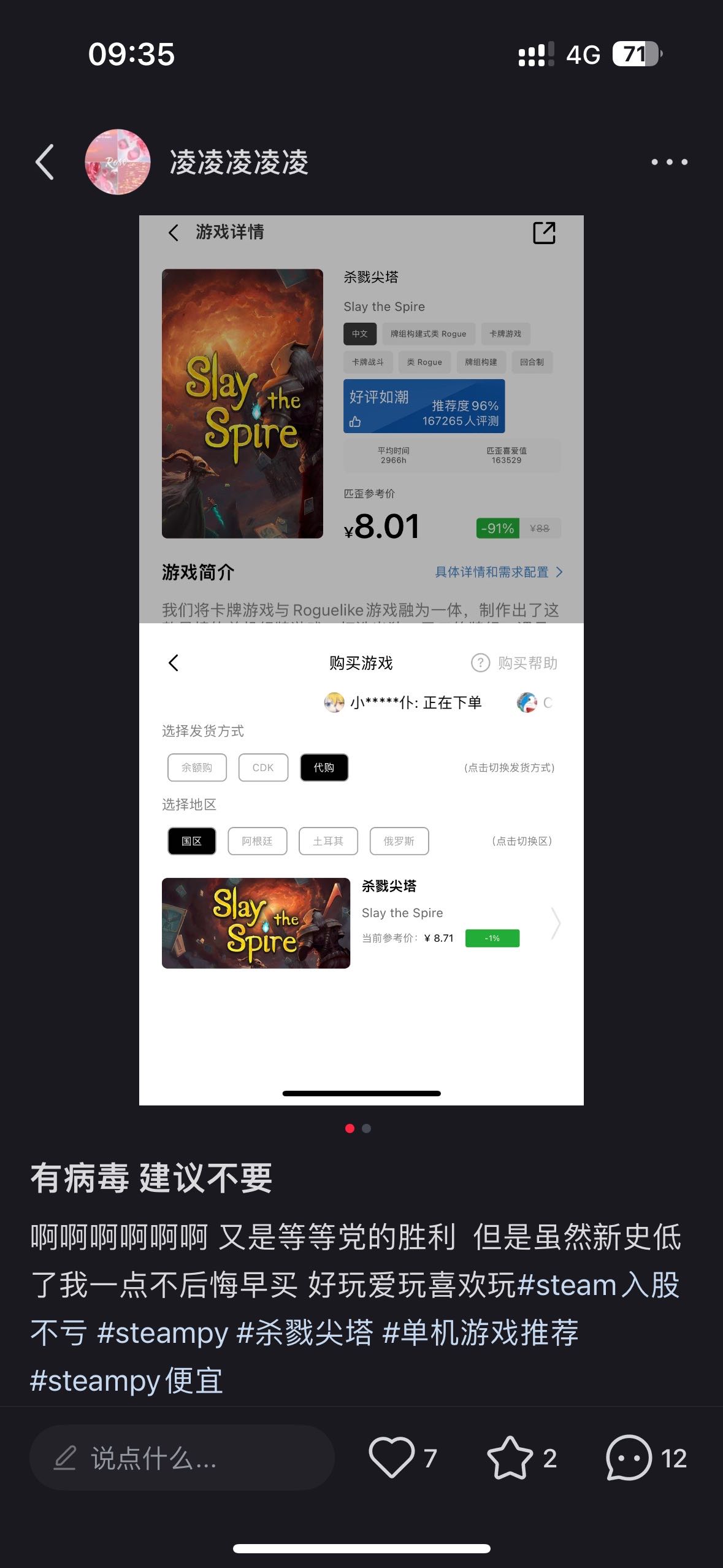The width and height of the screenshot is (723, 1568).
Task: Go back from this post
Action: [45, 163]
